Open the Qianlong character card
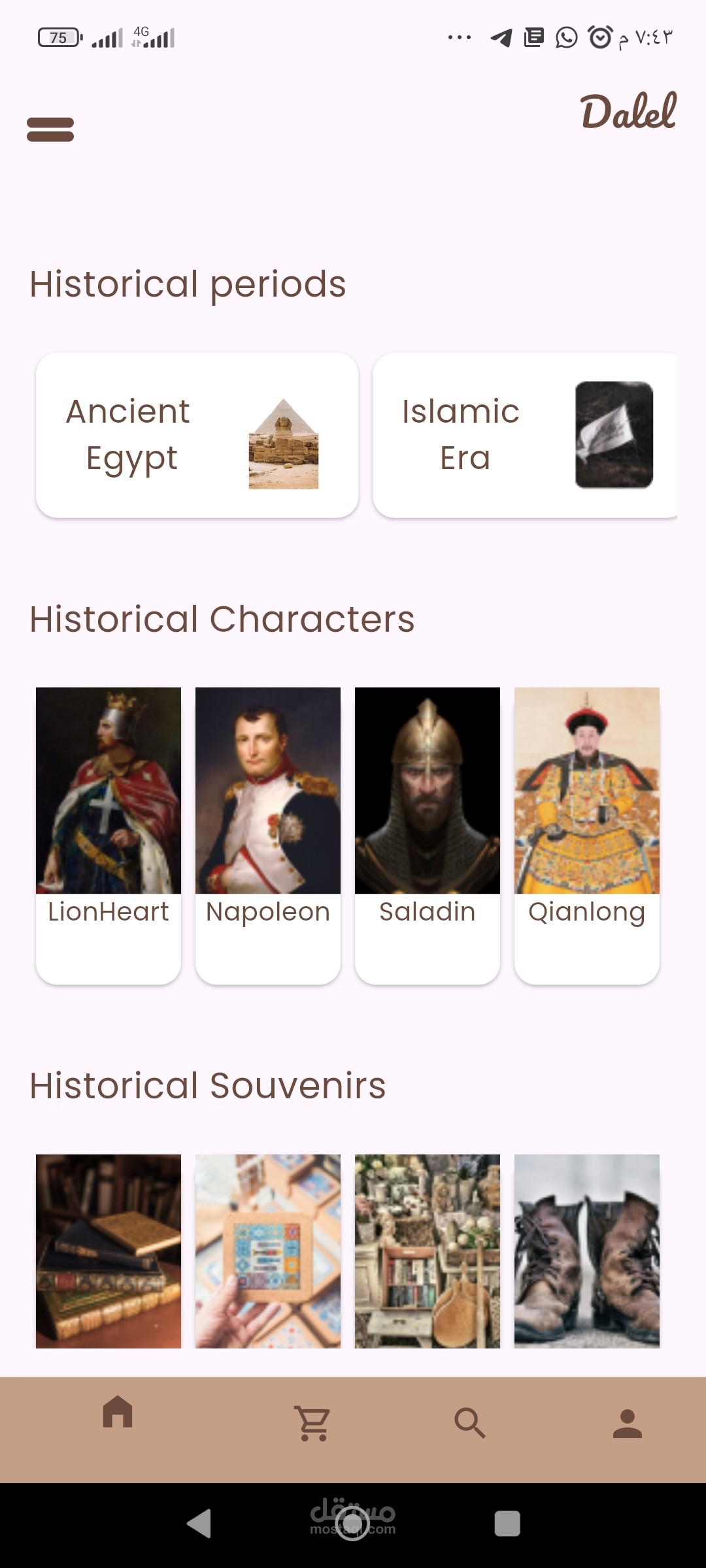706x1568 pixels. pos(587,835)
